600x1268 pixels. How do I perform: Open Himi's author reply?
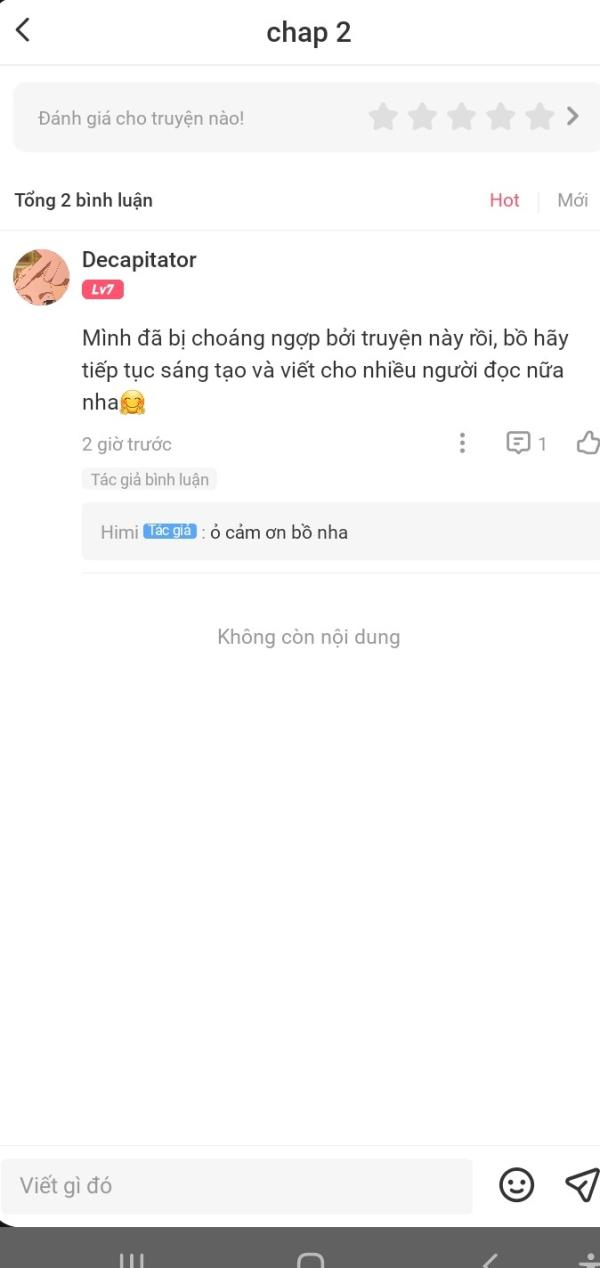pyautogui.click(x=340, y=532)
